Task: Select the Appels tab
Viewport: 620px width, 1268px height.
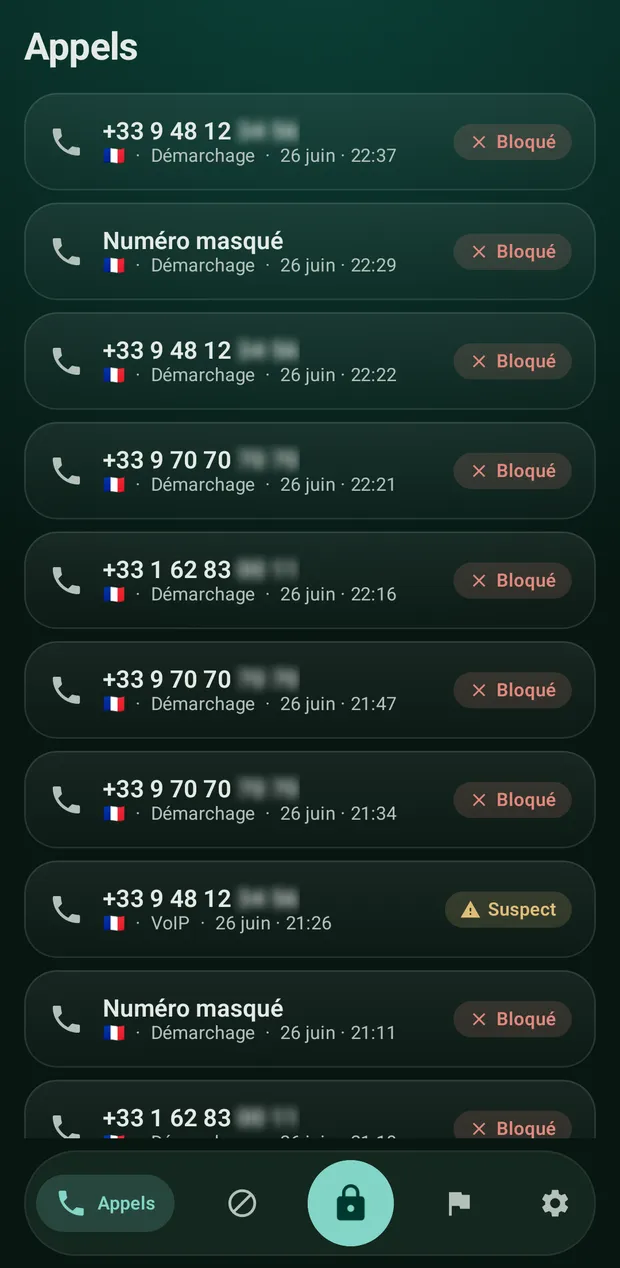Action: click(105, 1203)
